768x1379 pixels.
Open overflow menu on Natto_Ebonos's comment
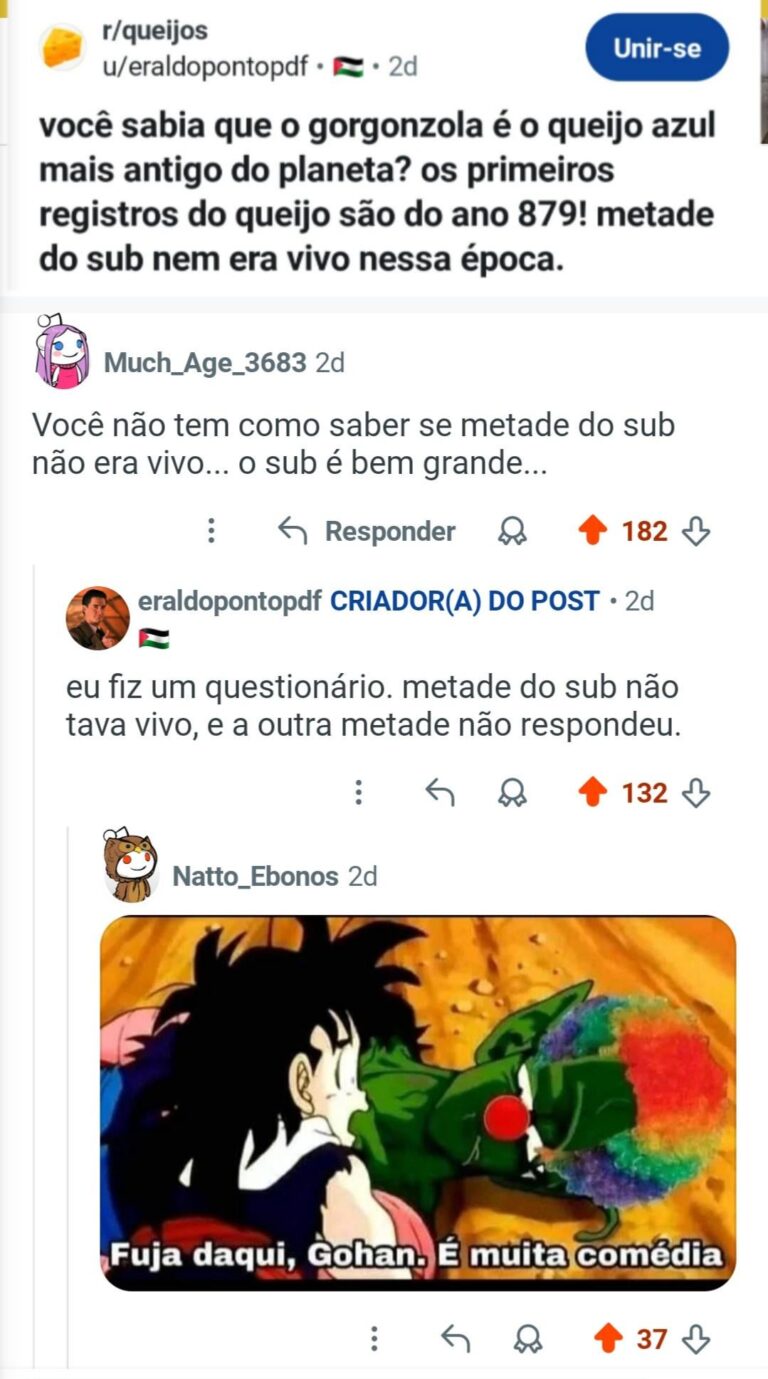pyautogui.click(x=373, y=1338)
